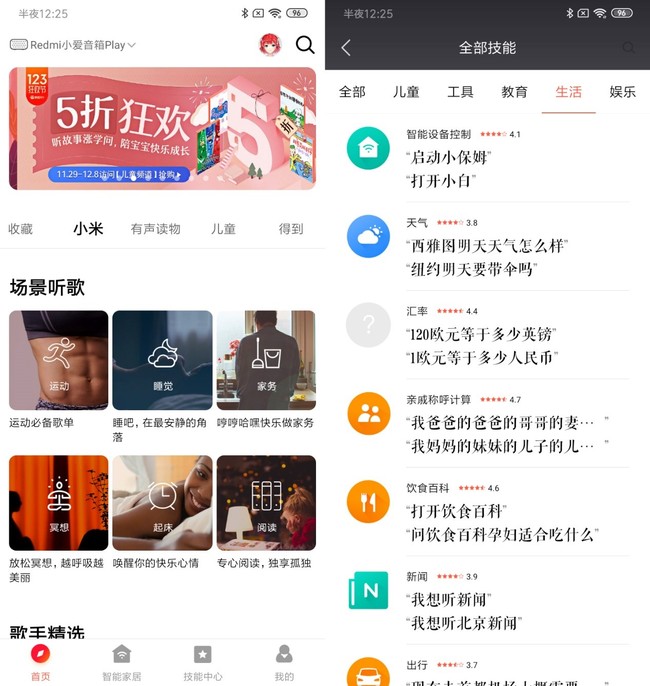Open the 睡觉 scene playlist card
The width and height of the screenshot is (650, 686).
click(162, 359)
